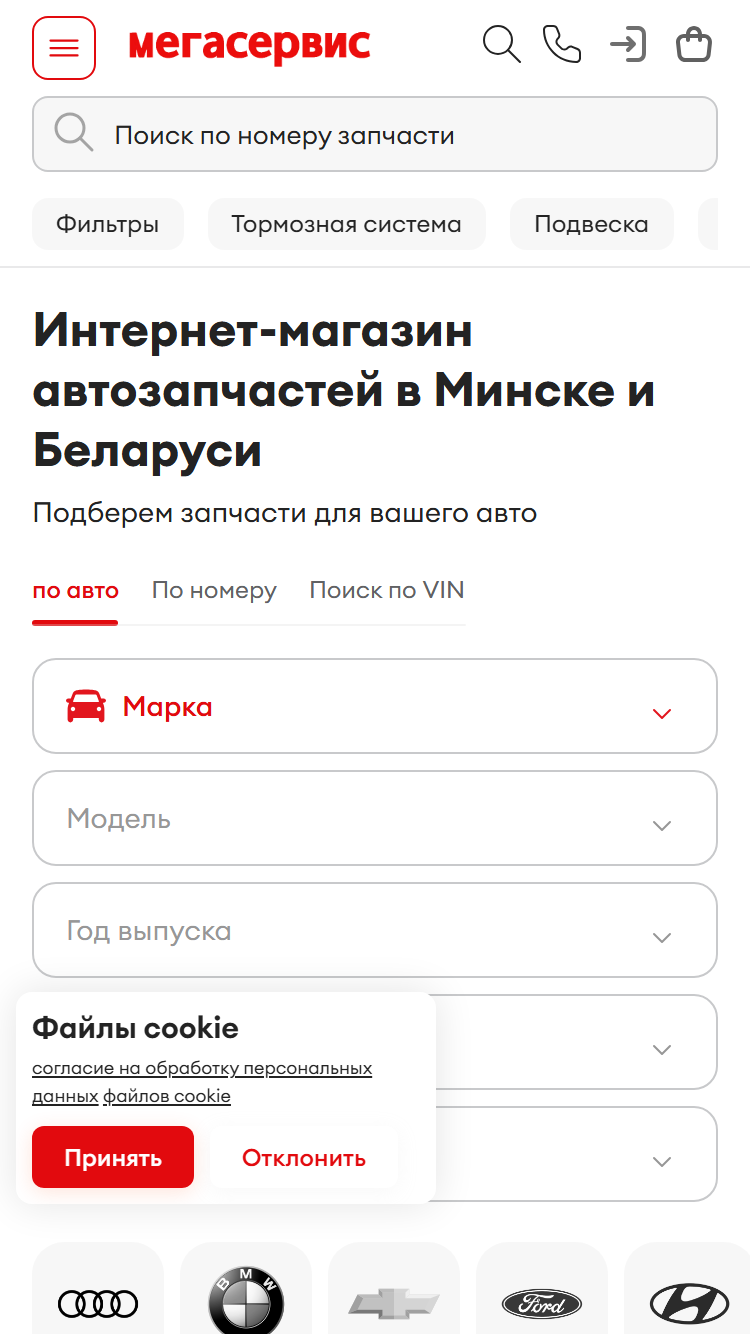This screenshot has width=750, height=1334.
Task: Open the phone contacts icon
Action: click(x=562, y=45)
